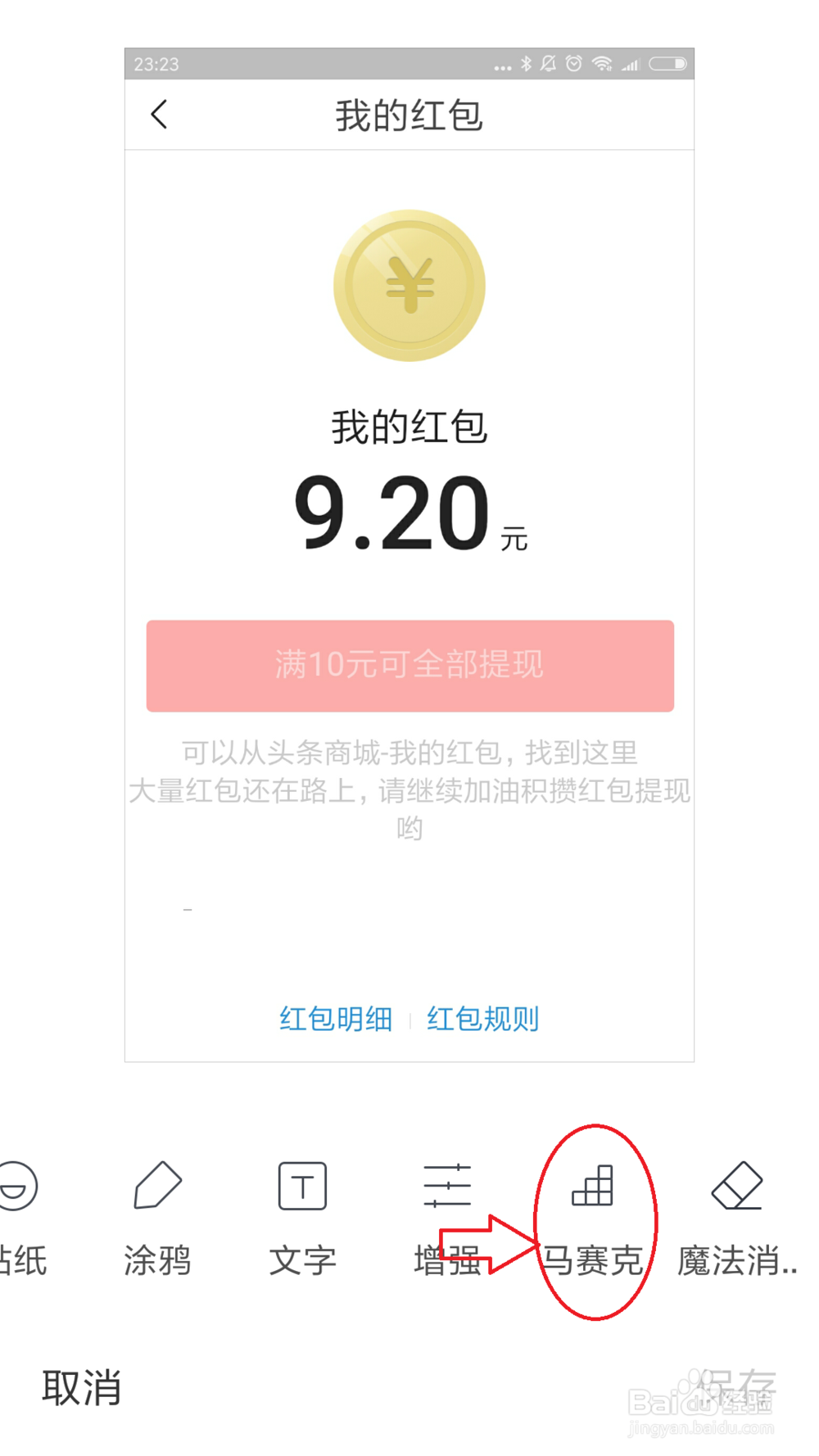Select 取消 to cancel editing
The image size is (819, 1456).
point(82,1384)
